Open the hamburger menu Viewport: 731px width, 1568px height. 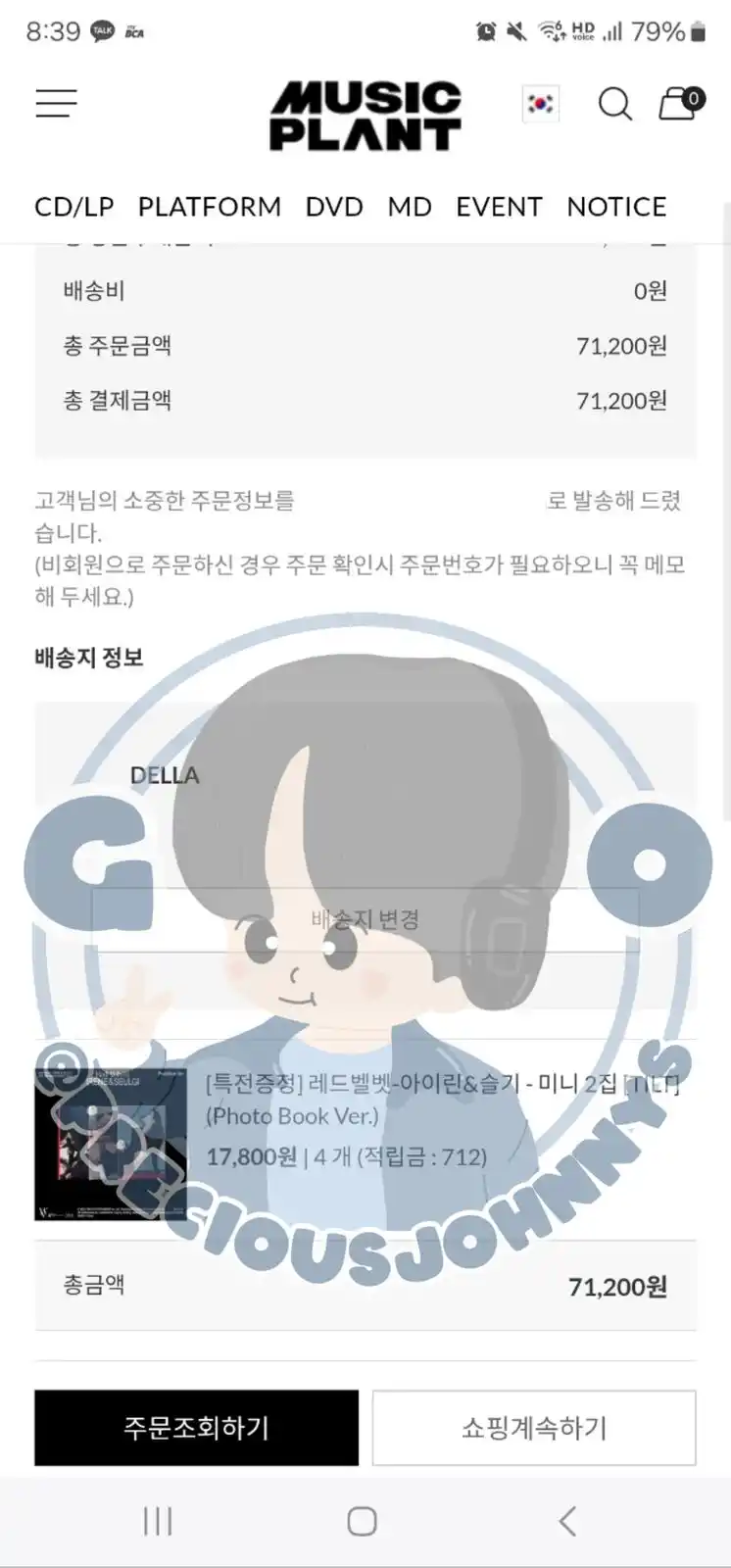(56, 103)
